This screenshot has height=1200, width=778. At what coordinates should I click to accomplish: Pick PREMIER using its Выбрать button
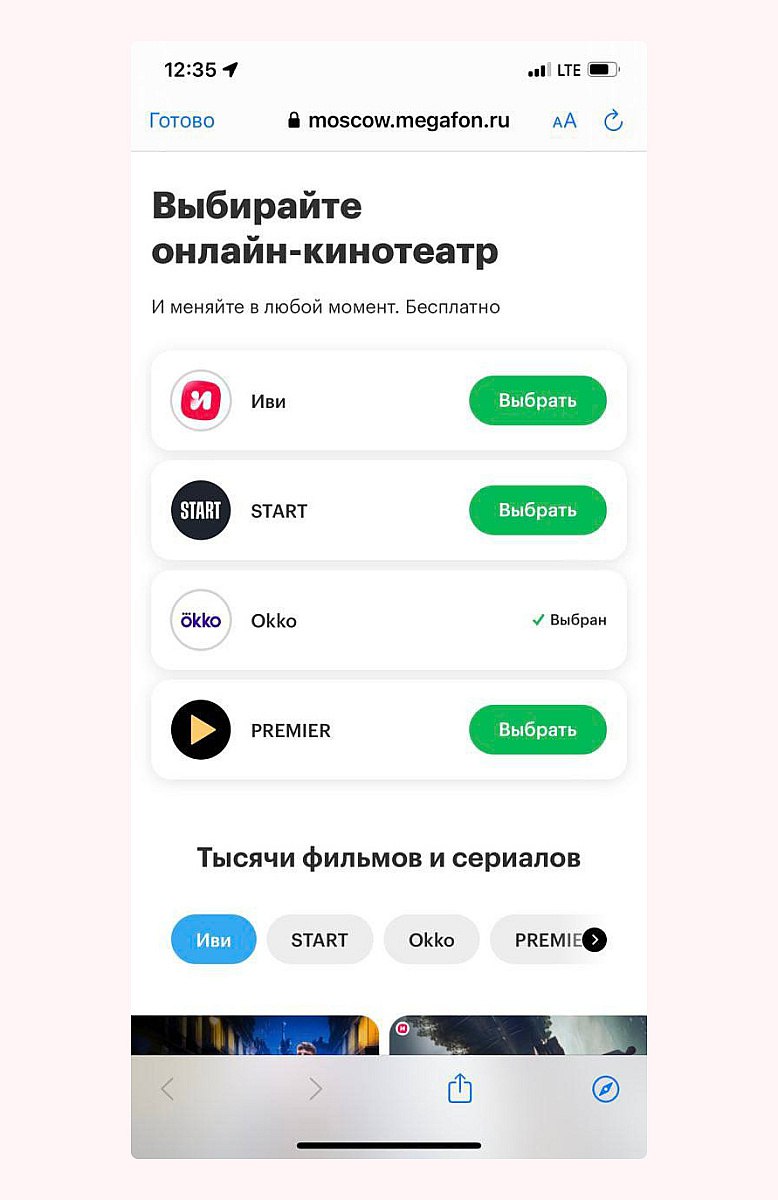[x=537, y=730]
